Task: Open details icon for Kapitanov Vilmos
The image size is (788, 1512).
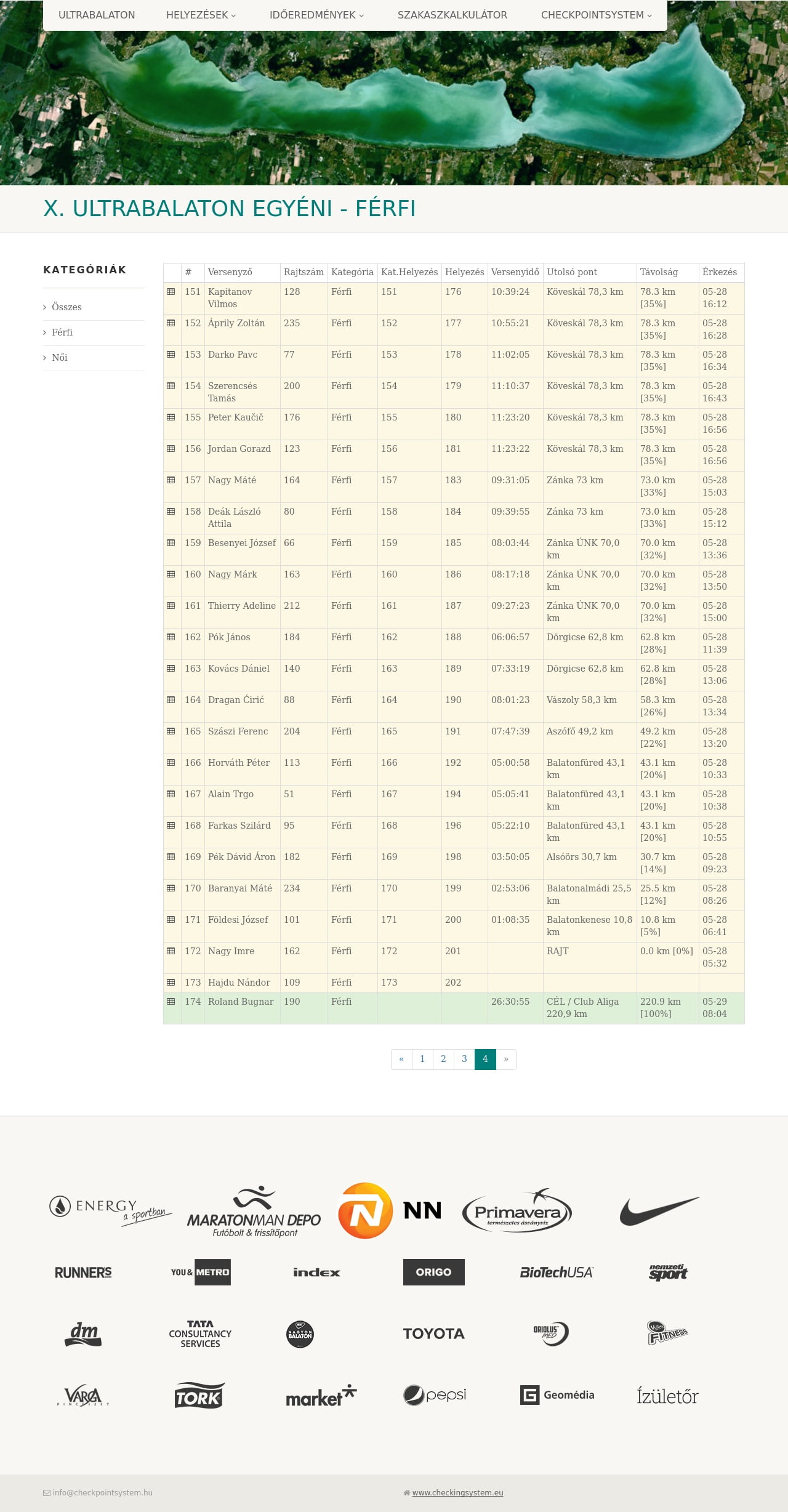Action: [171, 292]
